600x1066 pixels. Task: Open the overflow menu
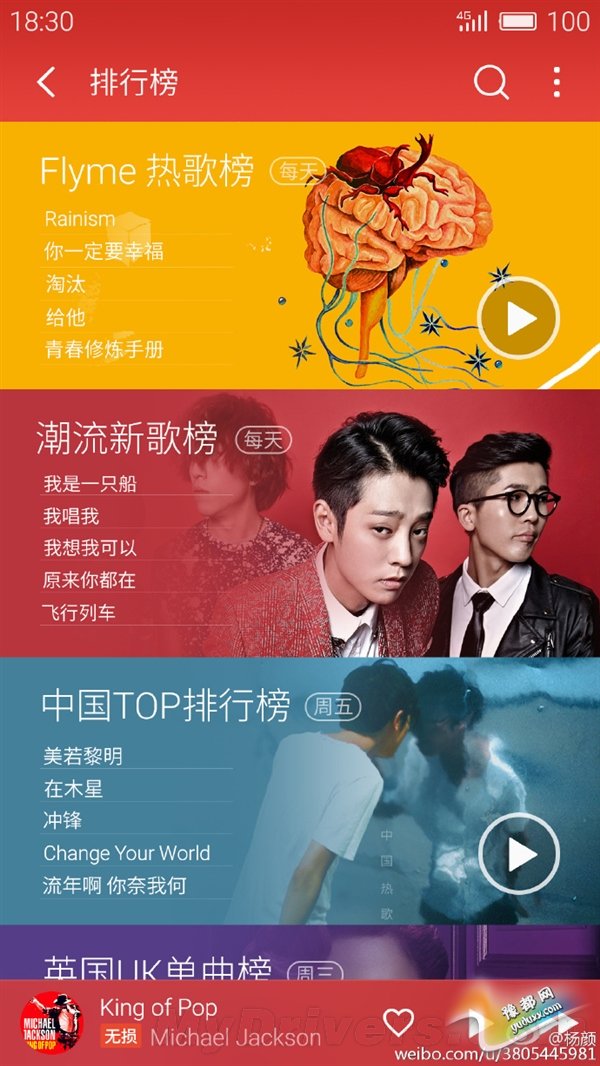tap(557, 82)
